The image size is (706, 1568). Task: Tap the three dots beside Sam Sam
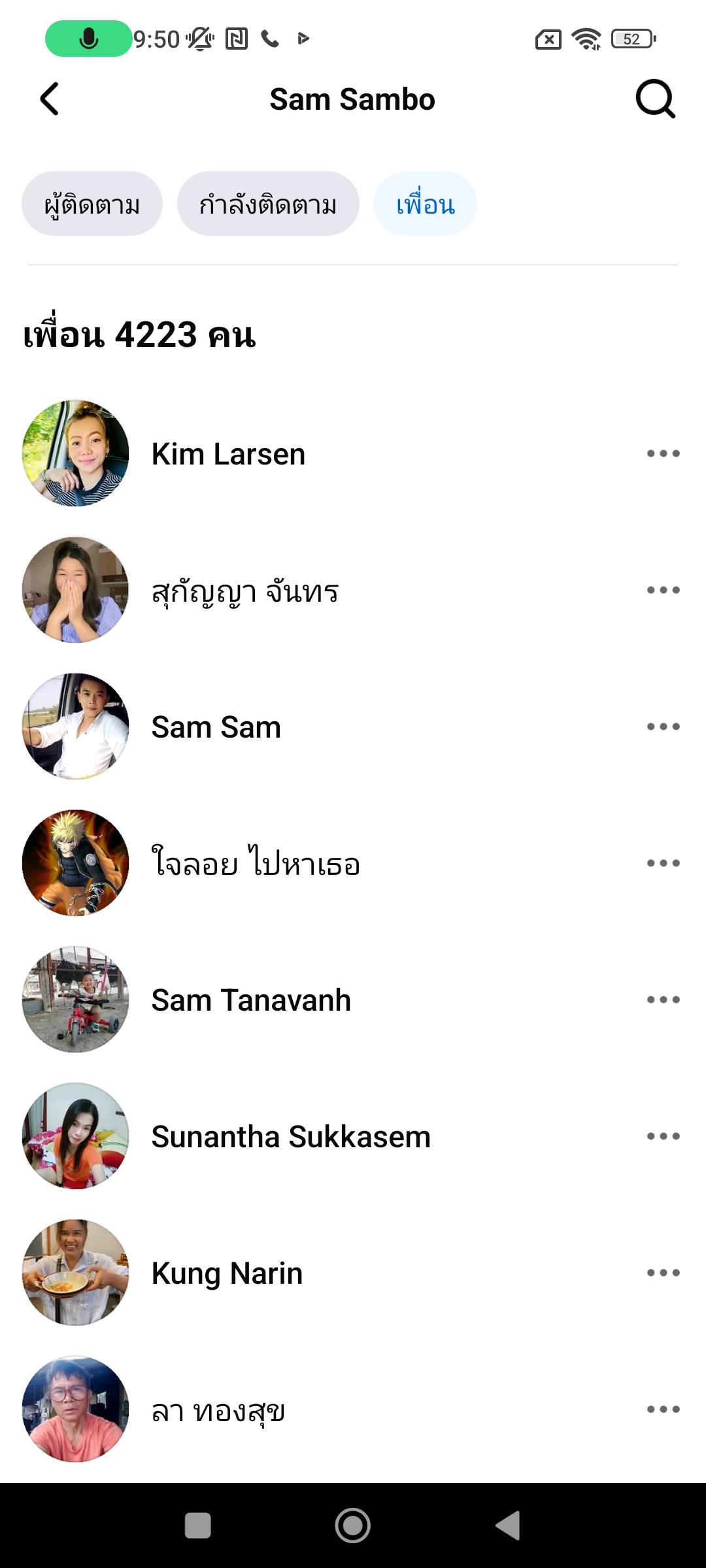(x=663, y=727)
